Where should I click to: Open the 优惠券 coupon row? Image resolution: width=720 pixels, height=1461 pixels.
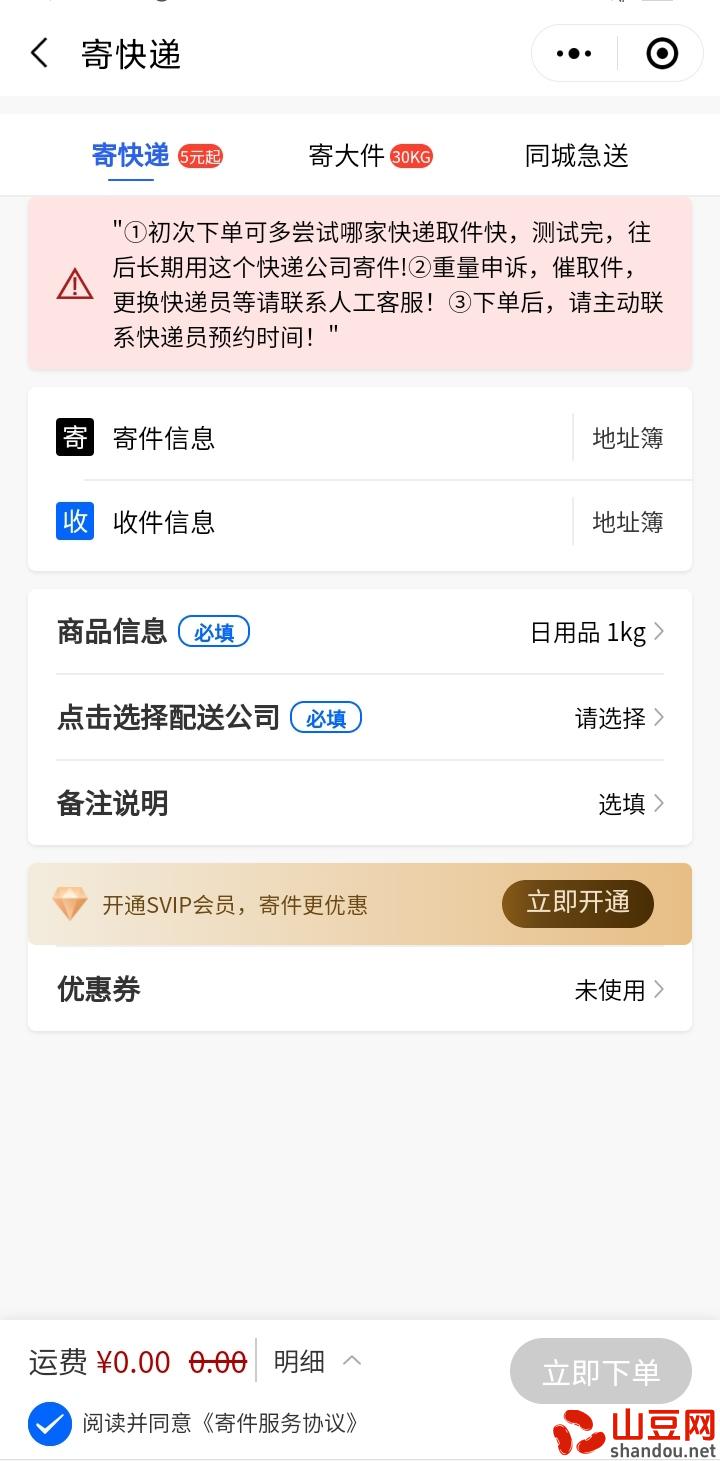(360, 989)
